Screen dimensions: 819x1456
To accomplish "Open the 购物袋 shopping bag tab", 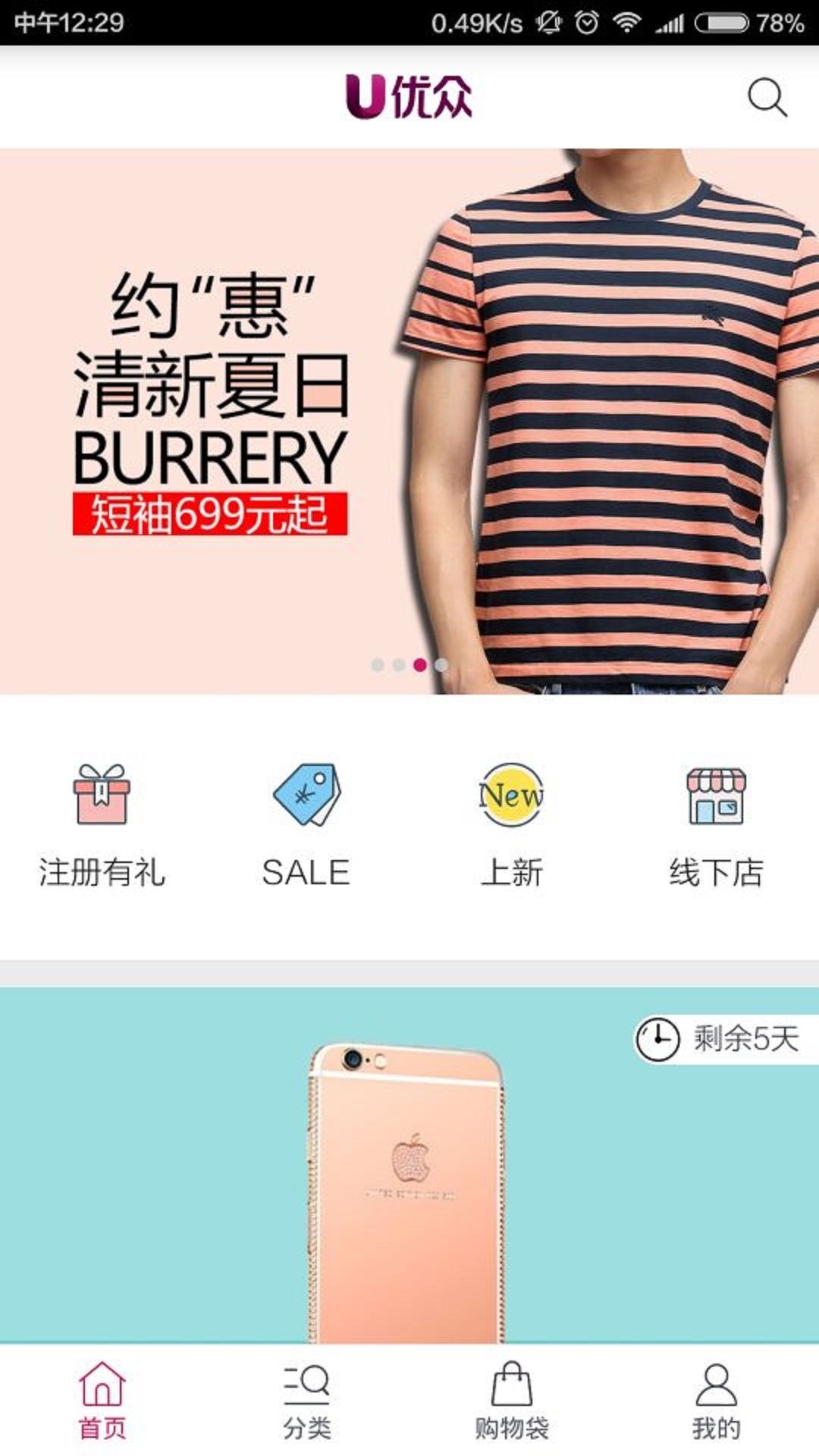I will click(512, 1400).
